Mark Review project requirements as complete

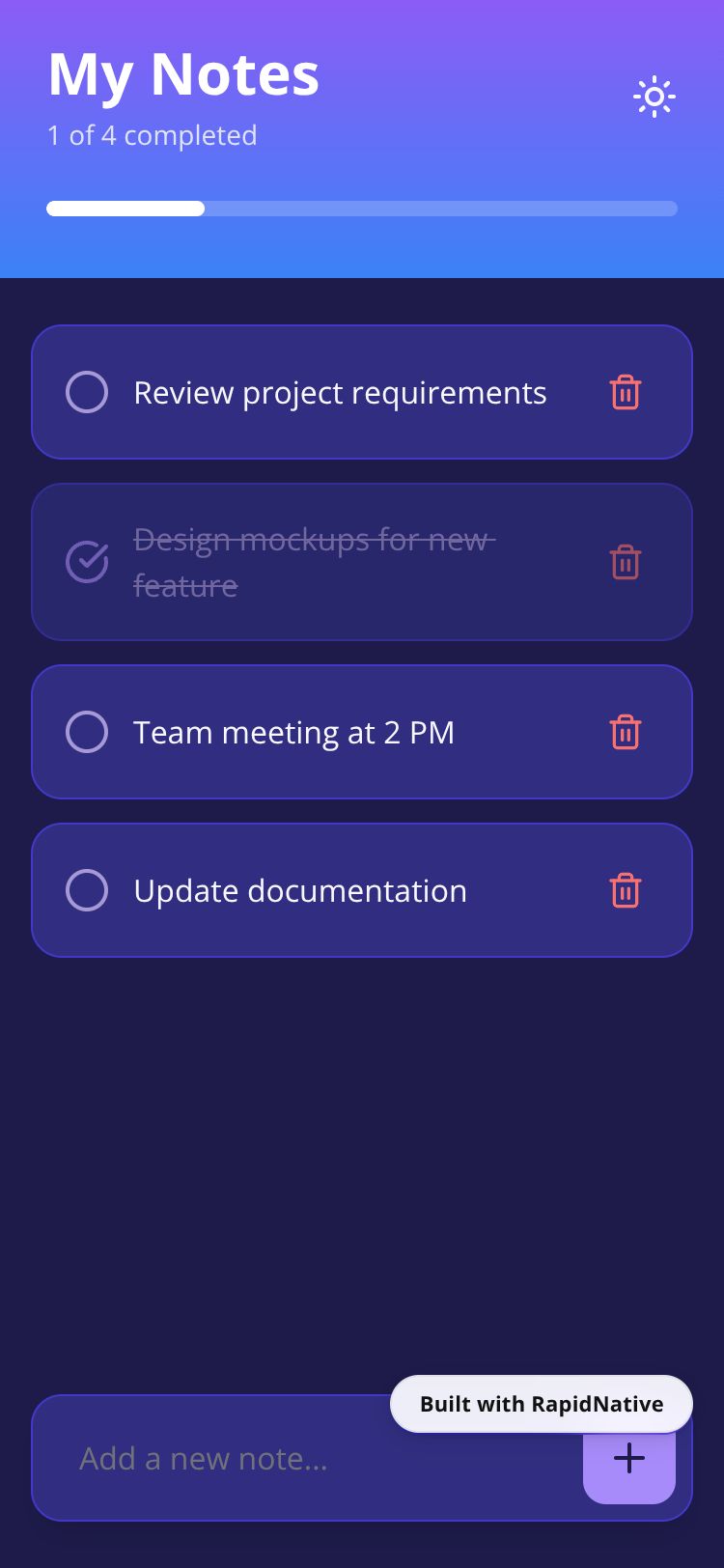point(87,393)
